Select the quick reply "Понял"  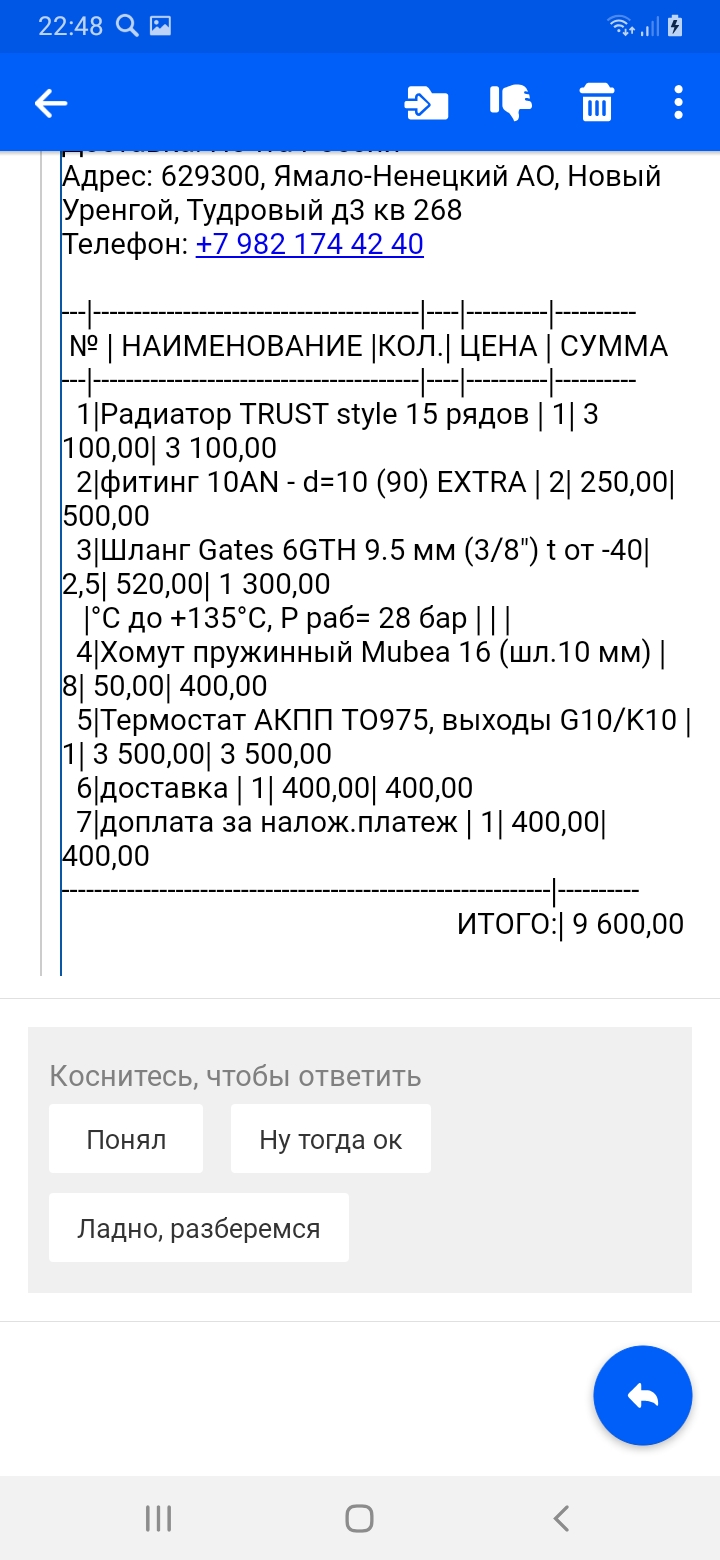126,1139
